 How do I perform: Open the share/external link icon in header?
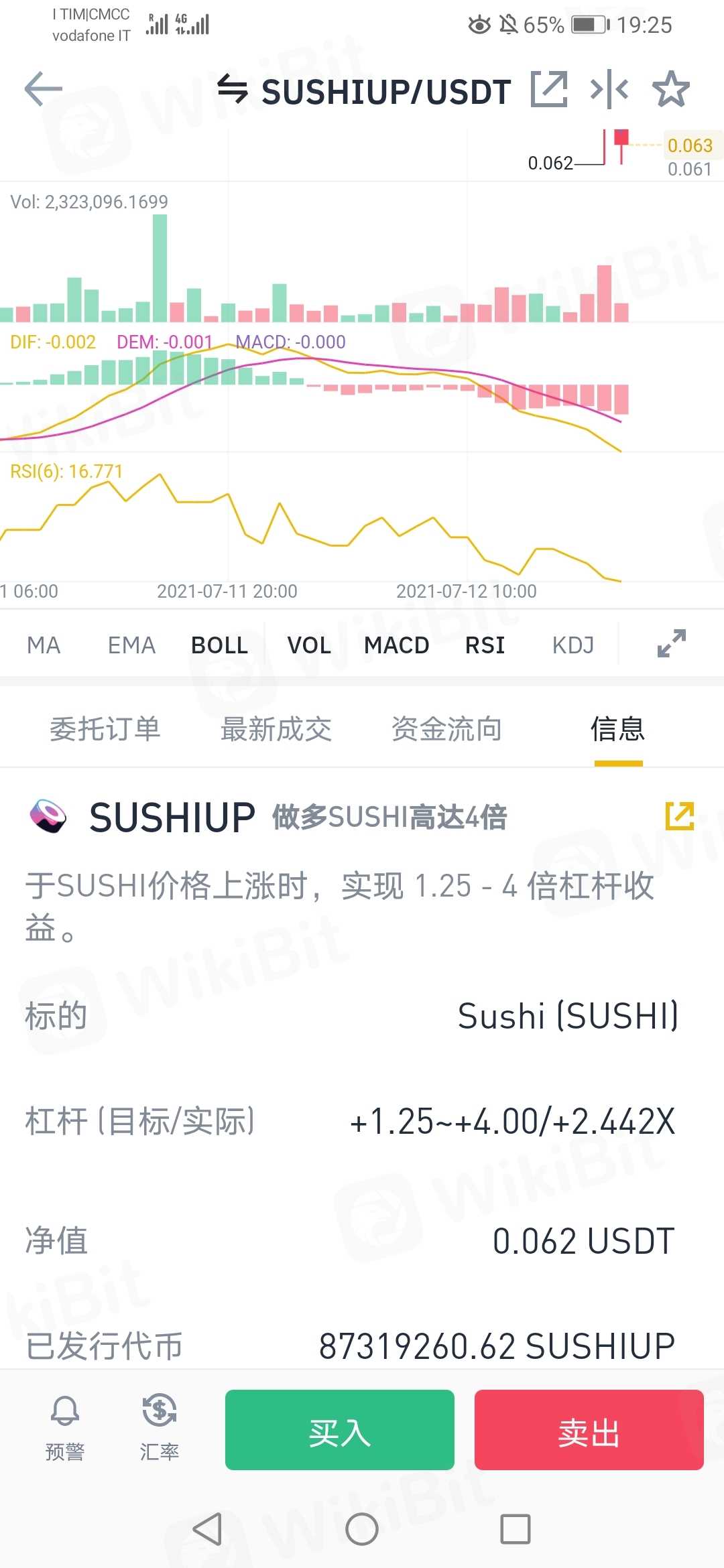(x=549, y=89)
